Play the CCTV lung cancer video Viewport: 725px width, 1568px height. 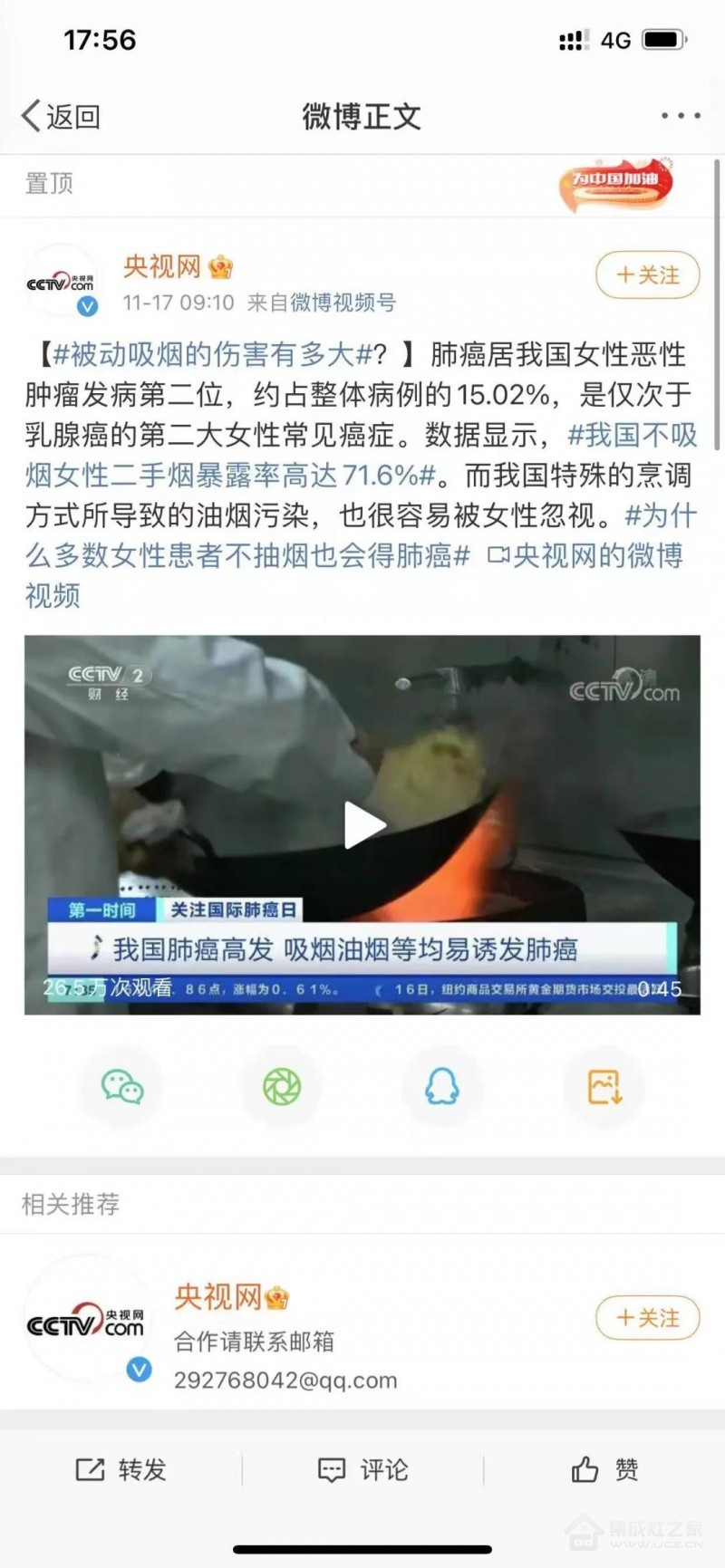click(x=363, y=825)
